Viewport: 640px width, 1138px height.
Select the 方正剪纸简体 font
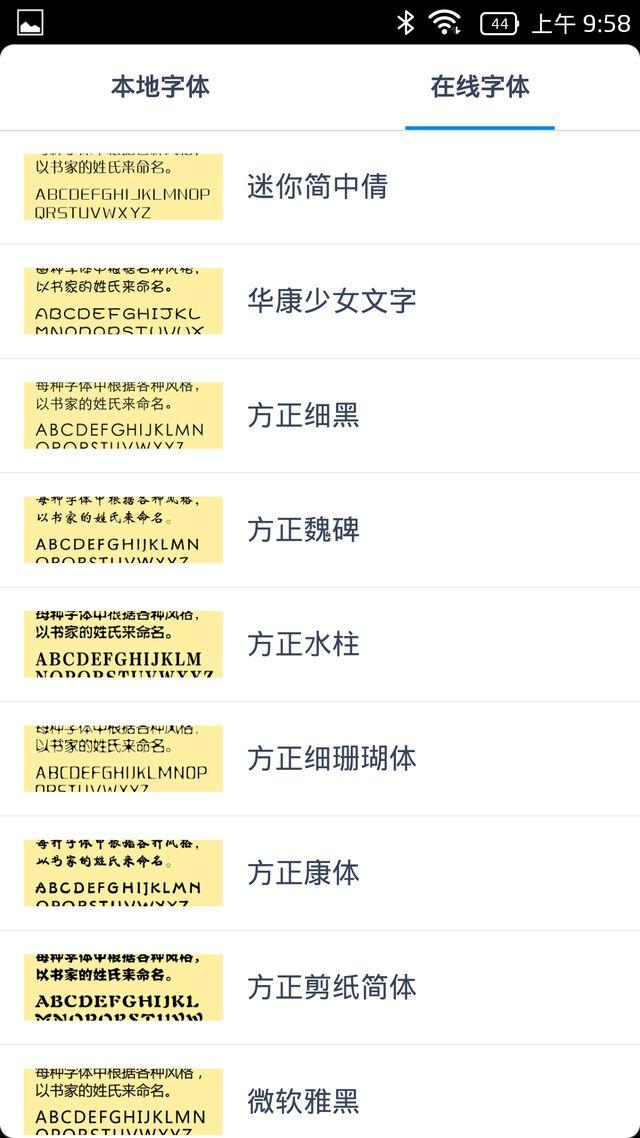pyautogui.click(x=331, y=987)
